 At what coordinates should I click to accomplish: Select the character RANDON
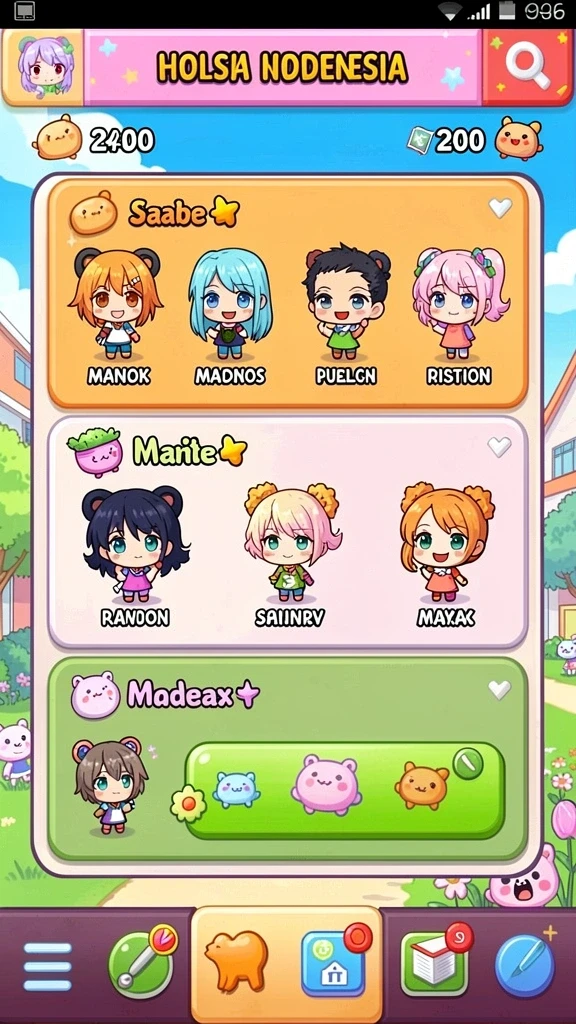135,556
